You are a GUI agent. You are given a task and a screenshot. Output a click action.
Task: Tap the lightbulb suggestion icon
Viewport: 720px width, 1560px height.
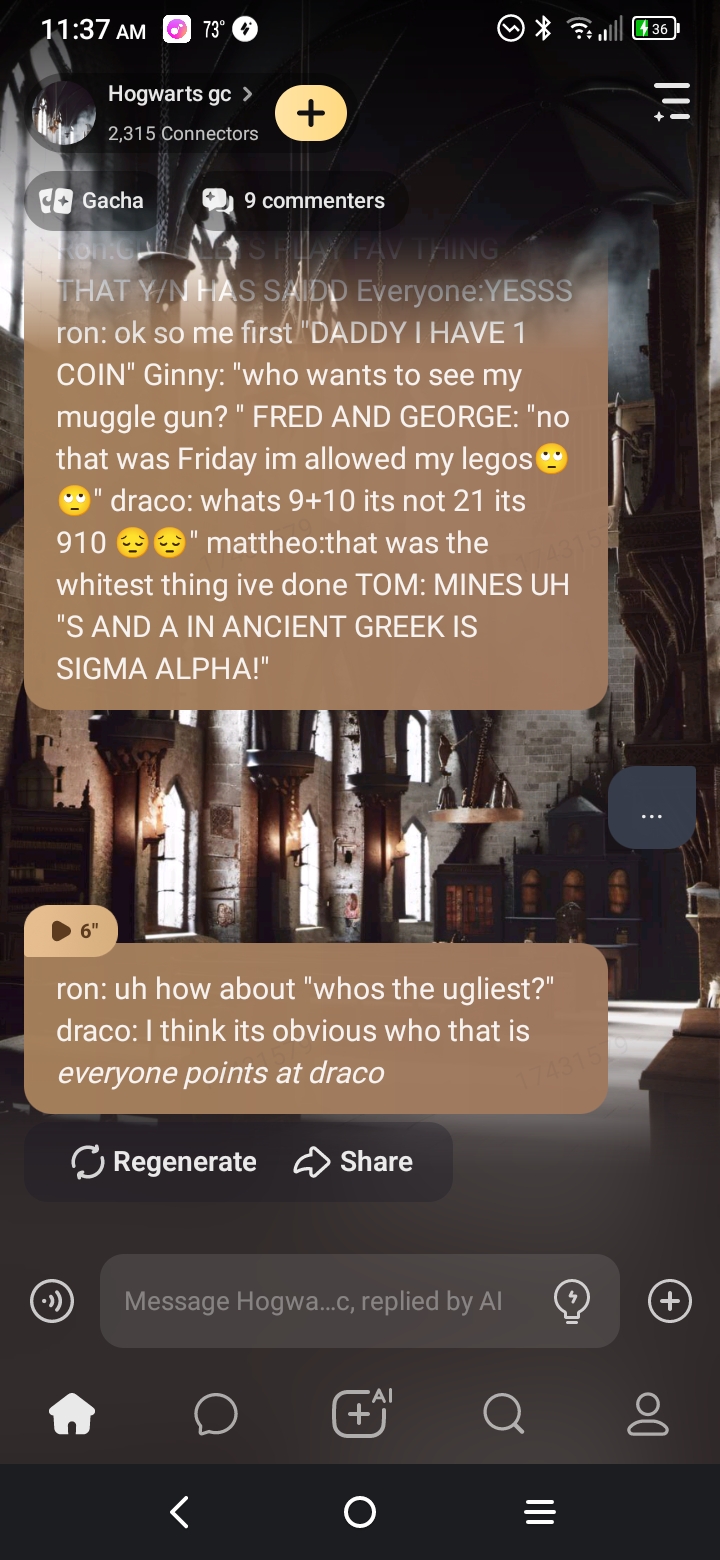(571, 1301)
